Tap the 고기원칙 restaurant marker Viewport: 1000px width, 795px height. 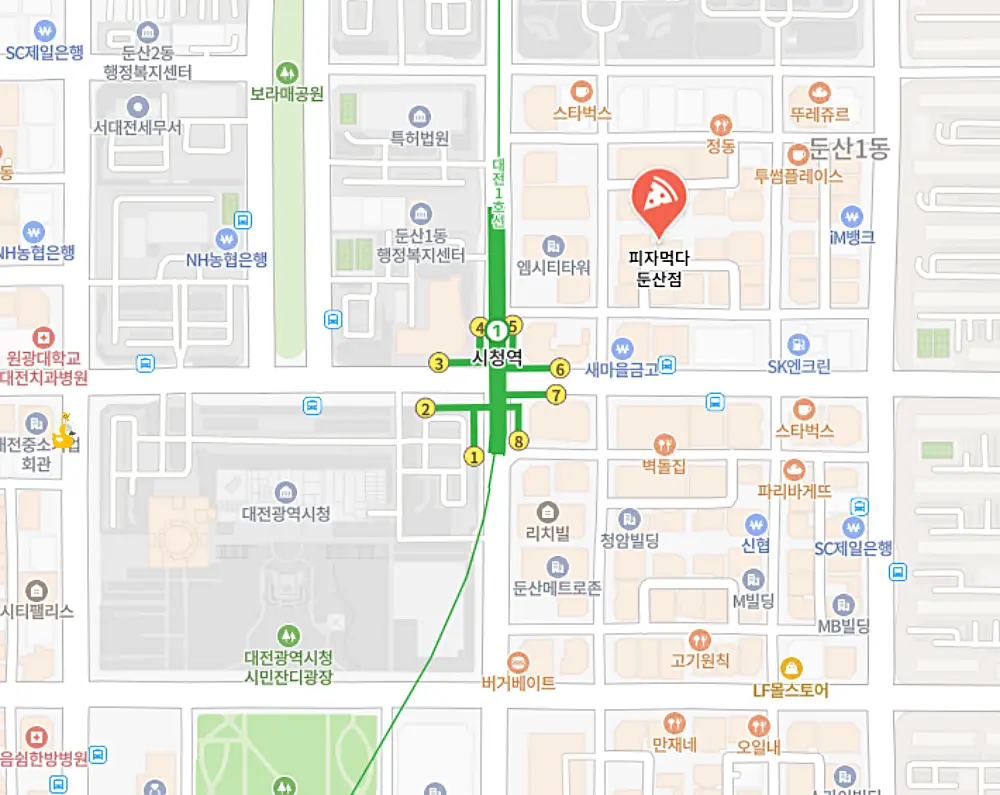coord(700,639)
